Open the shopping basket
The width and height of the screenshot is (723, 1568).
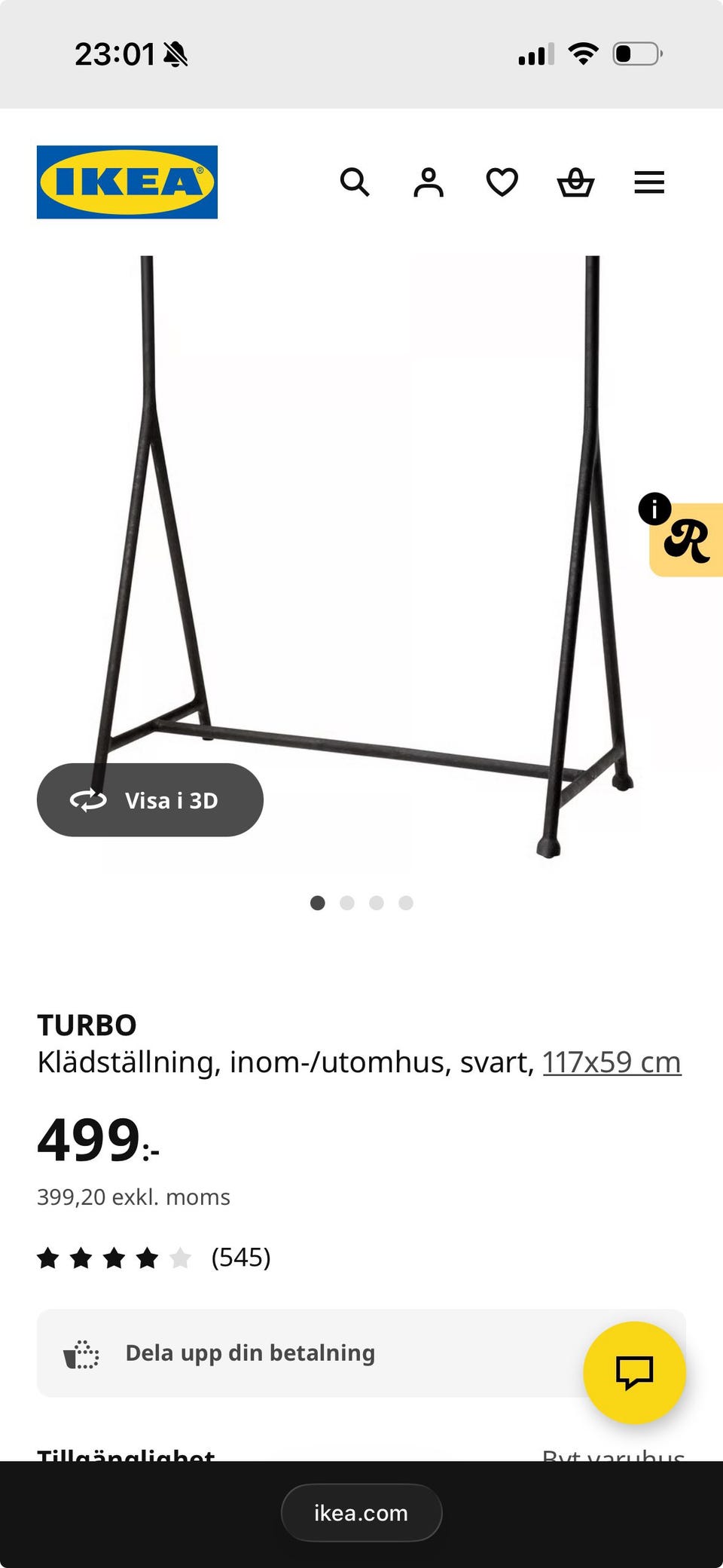click(x=575, y=182)
